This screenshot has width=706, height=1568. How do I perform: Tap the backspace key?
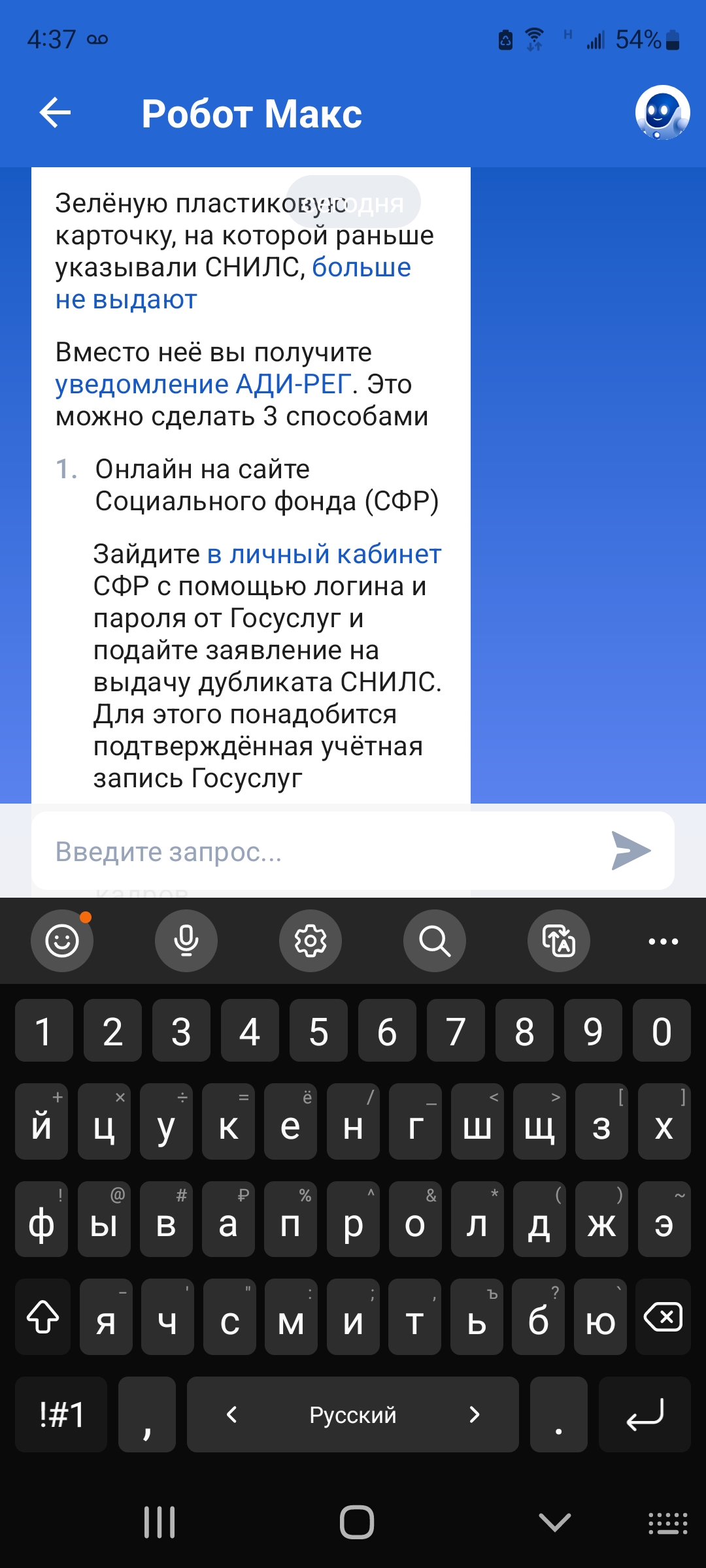[x=663, y=1317]
